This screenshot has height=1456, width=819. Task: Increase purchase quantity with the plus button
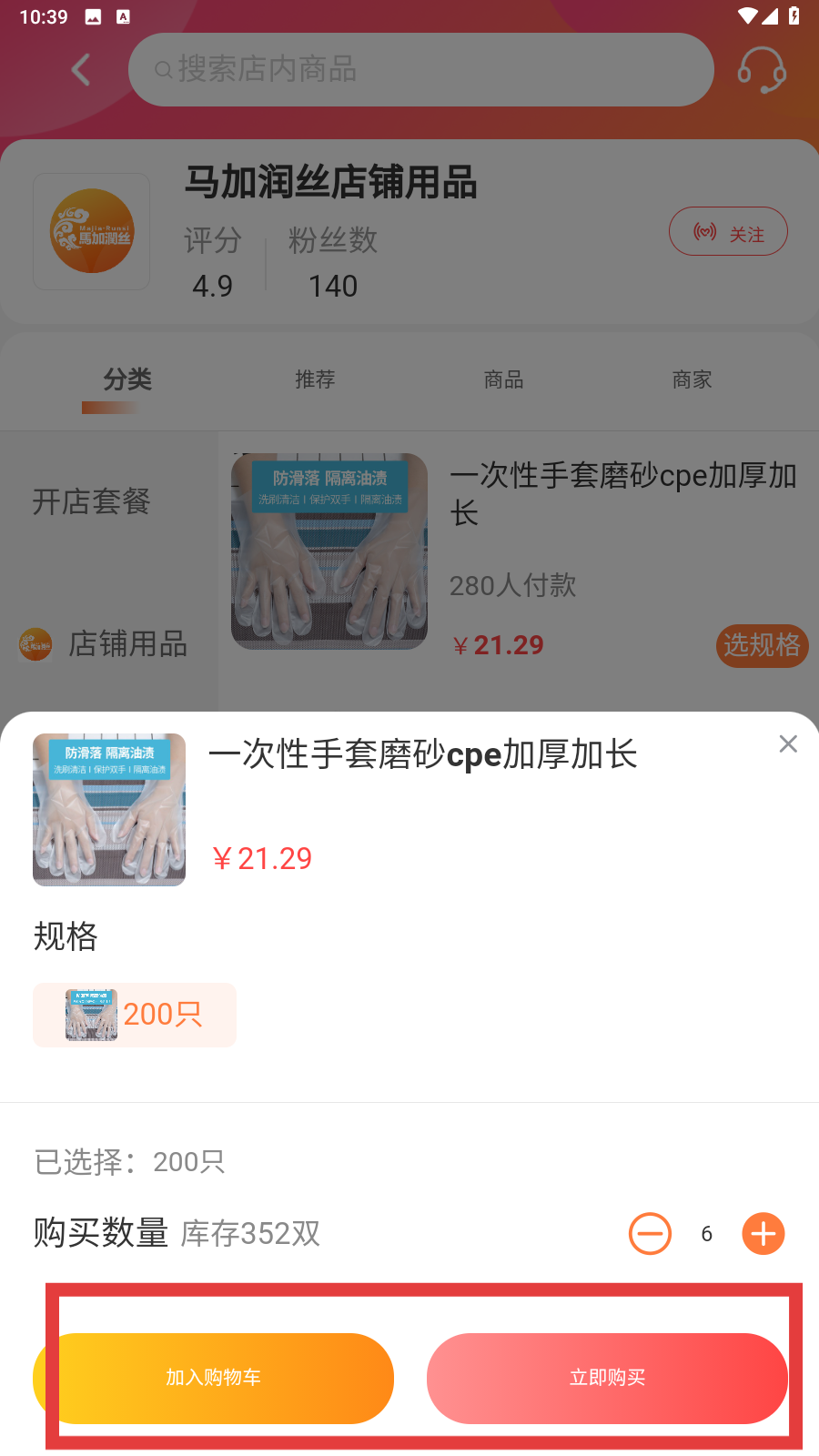click(x=763, y=1234)
